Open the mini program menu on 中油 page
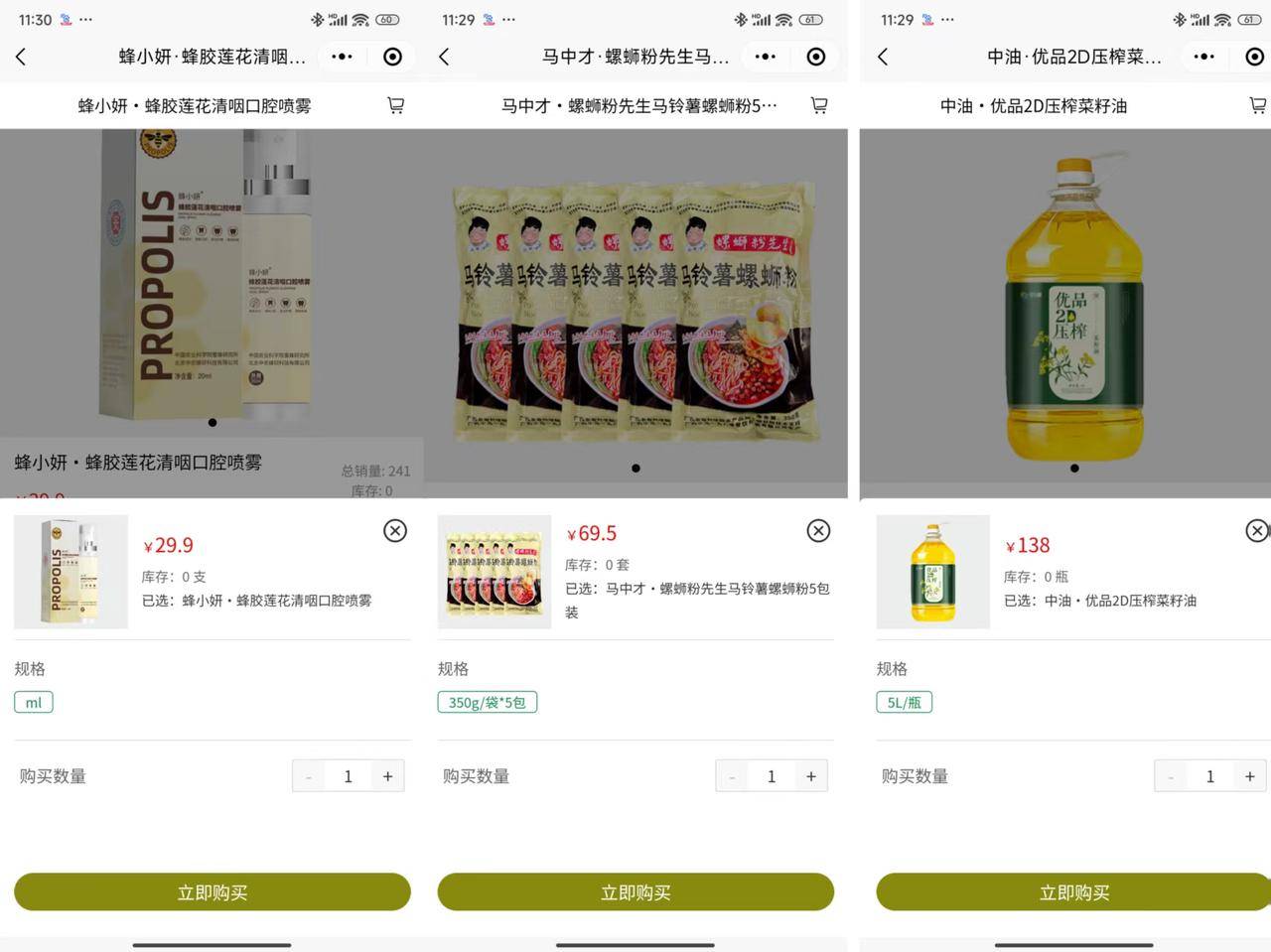Viewport: 1271px width, 952px height. 1204,58
